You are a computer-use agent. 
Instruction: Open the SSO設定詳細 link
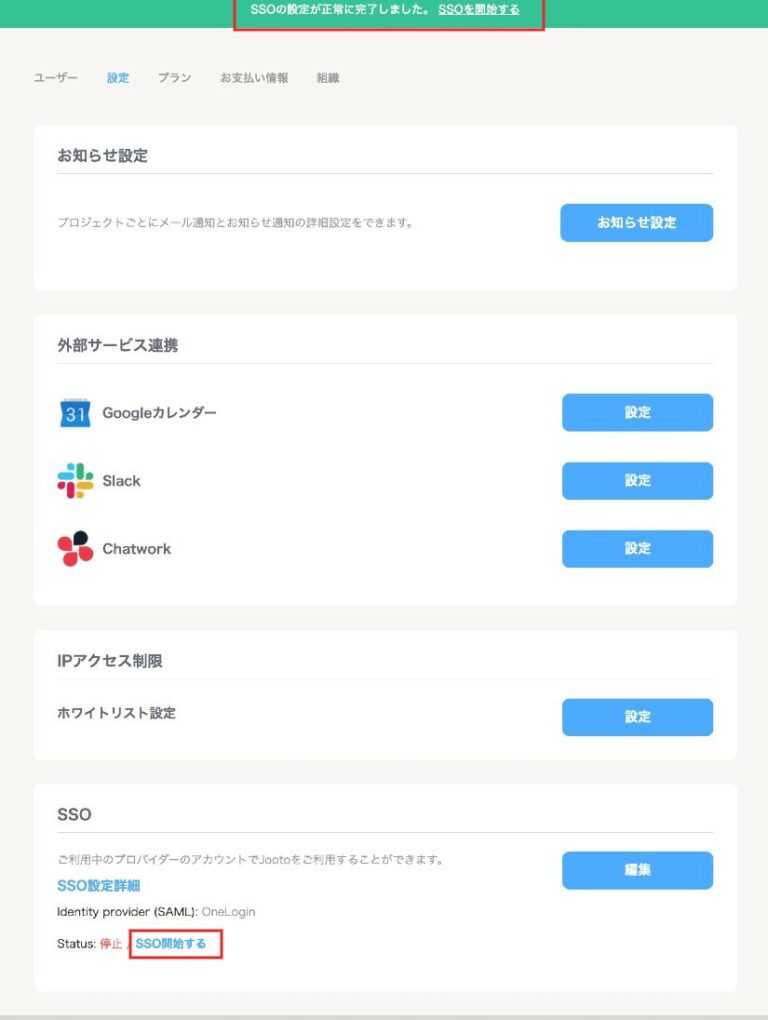tap(98, 886)
